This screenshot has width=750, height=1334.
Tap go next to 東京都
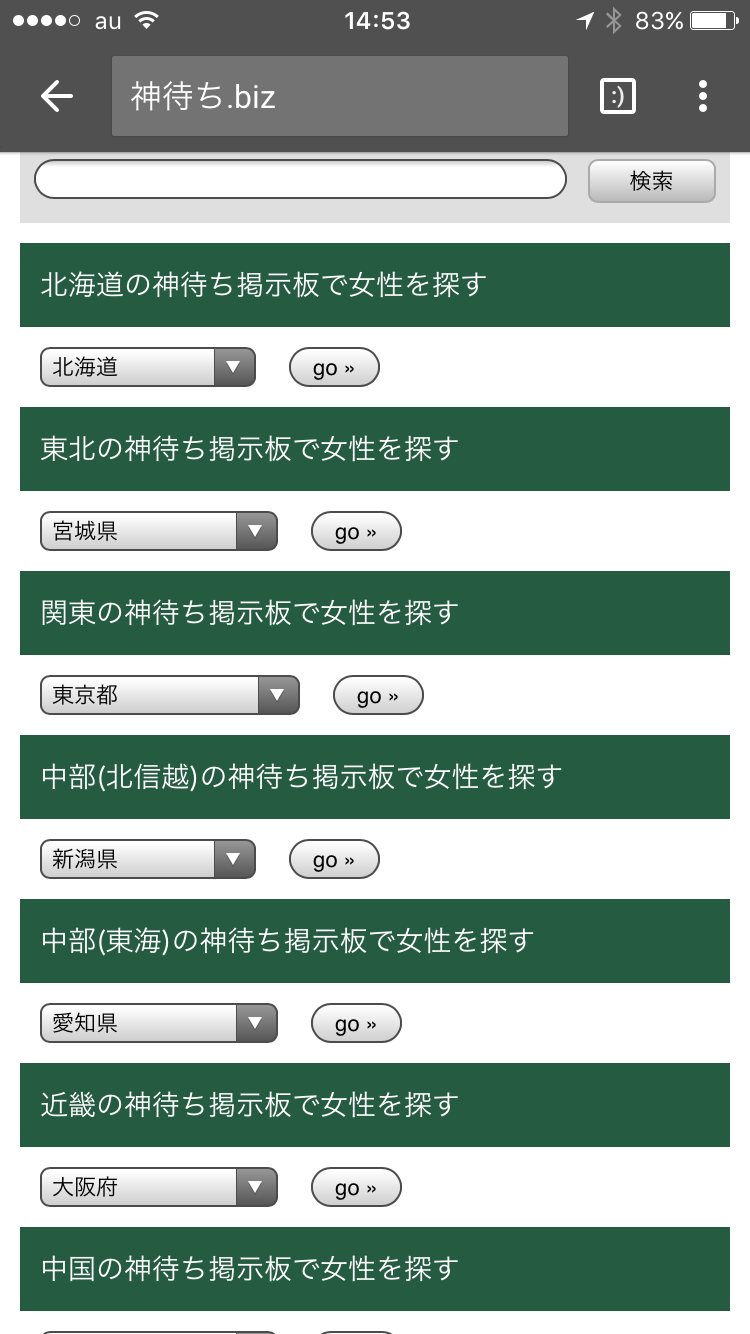[378, 695]
